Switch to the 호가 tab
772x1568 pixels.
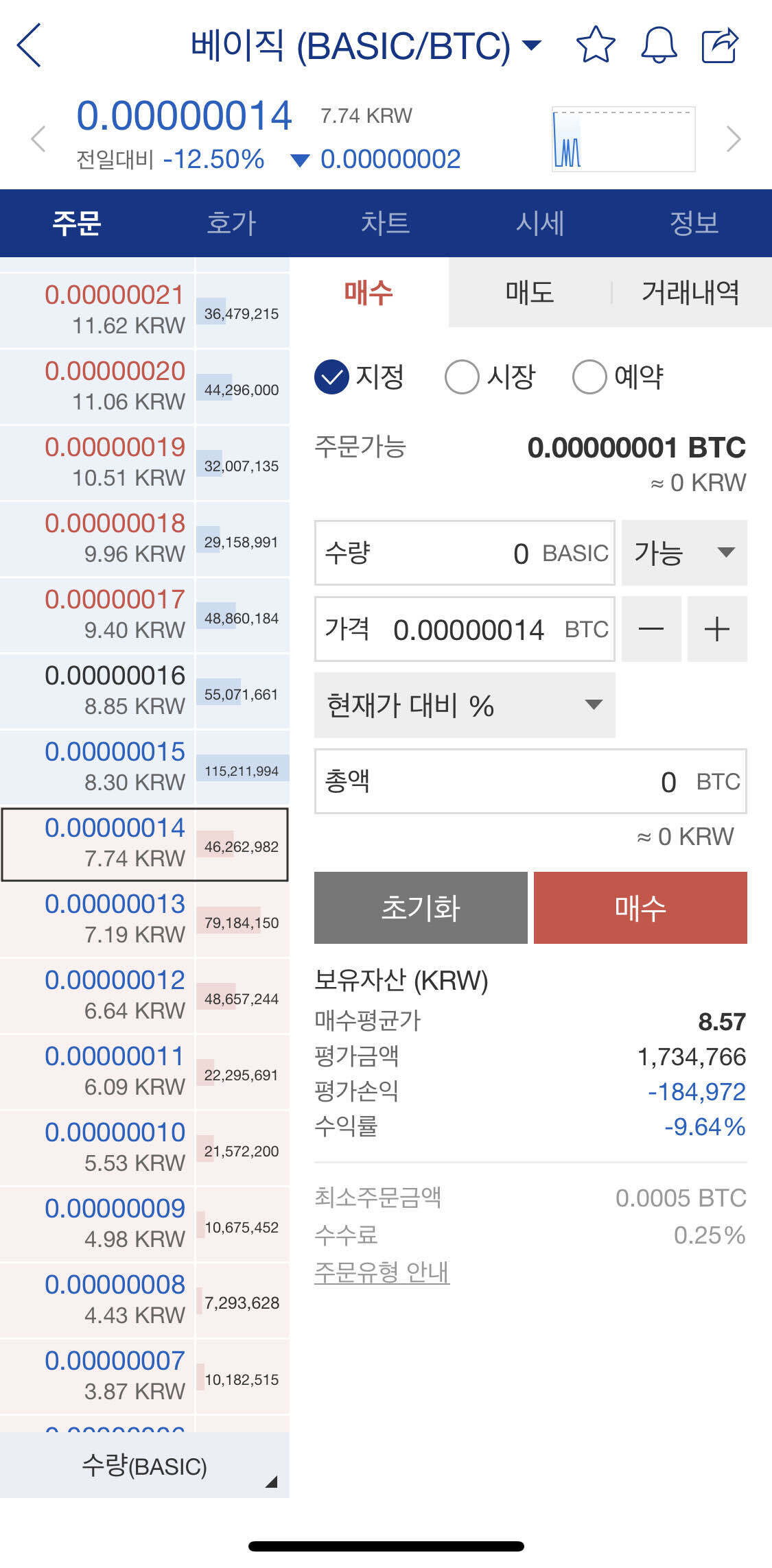[231, 223]
